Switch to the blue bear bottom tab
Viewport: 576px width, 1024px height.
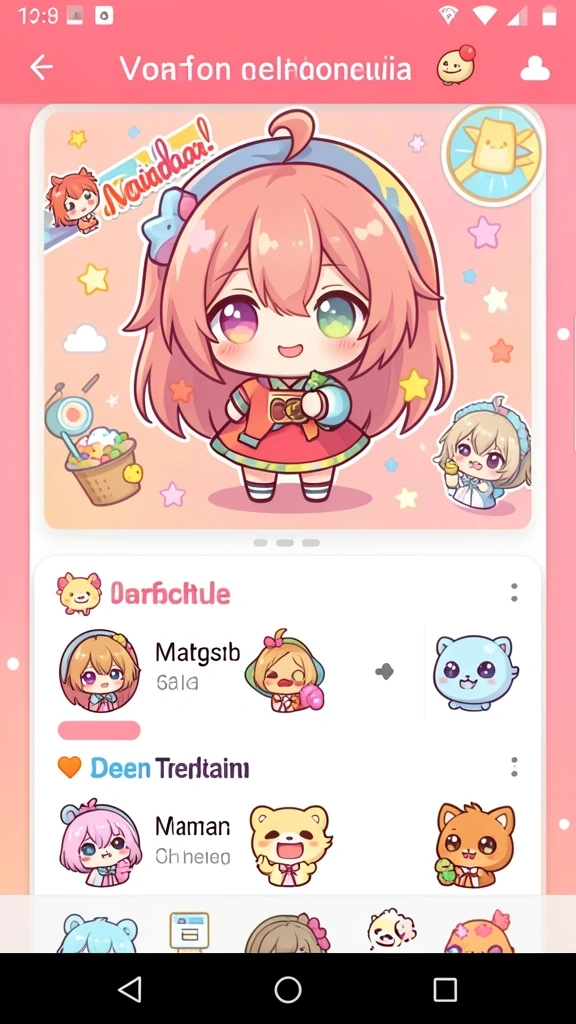(98, 933)
